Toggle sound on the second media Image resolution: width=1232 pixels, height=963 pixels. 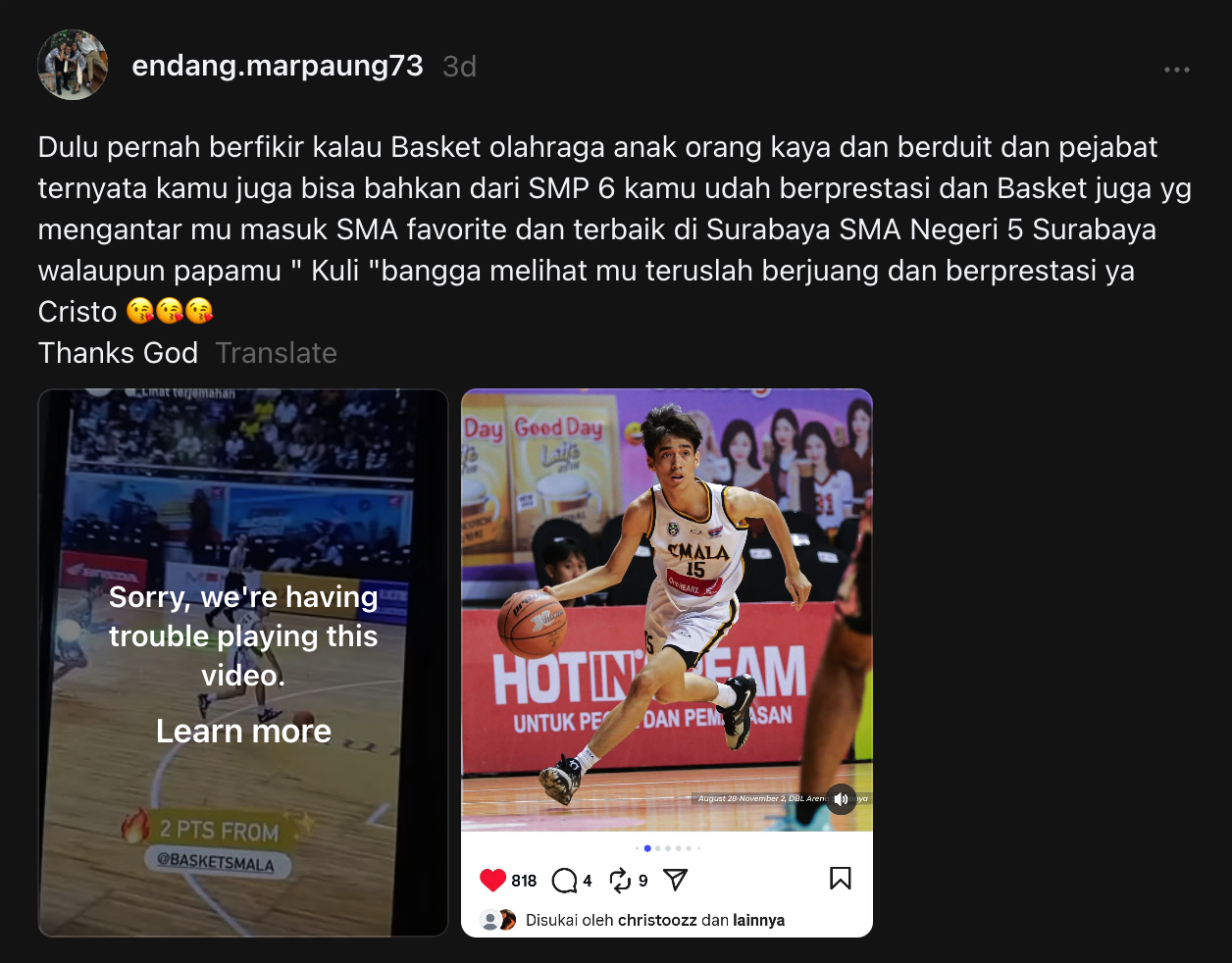pyautogui.click(x=841, y=799)
